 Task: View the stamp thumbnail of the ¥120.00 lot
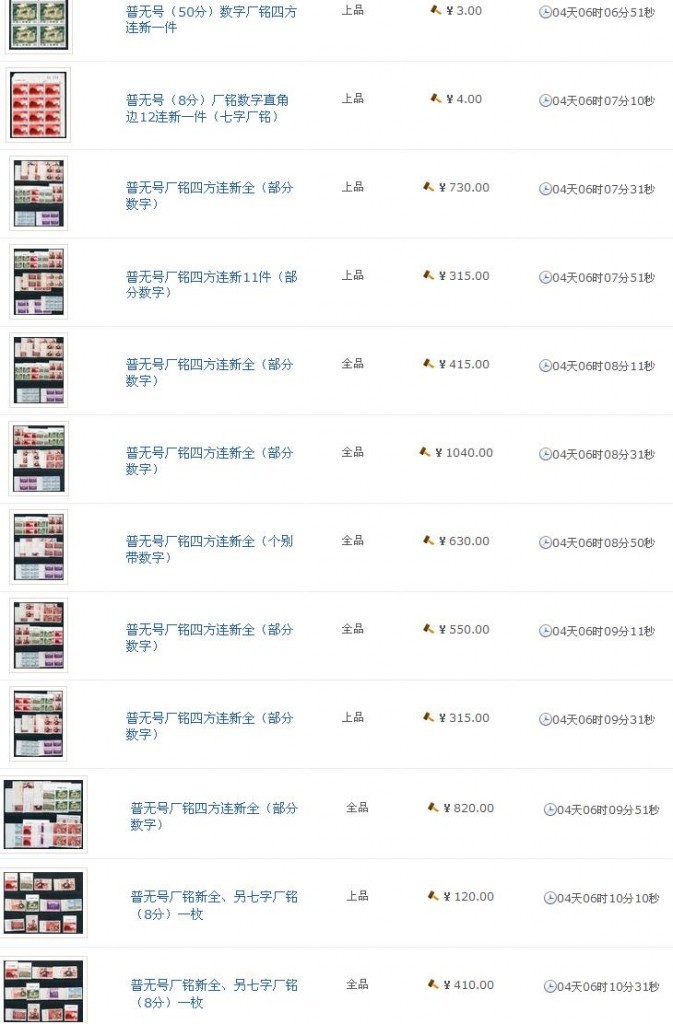click(x=43, y=903)
